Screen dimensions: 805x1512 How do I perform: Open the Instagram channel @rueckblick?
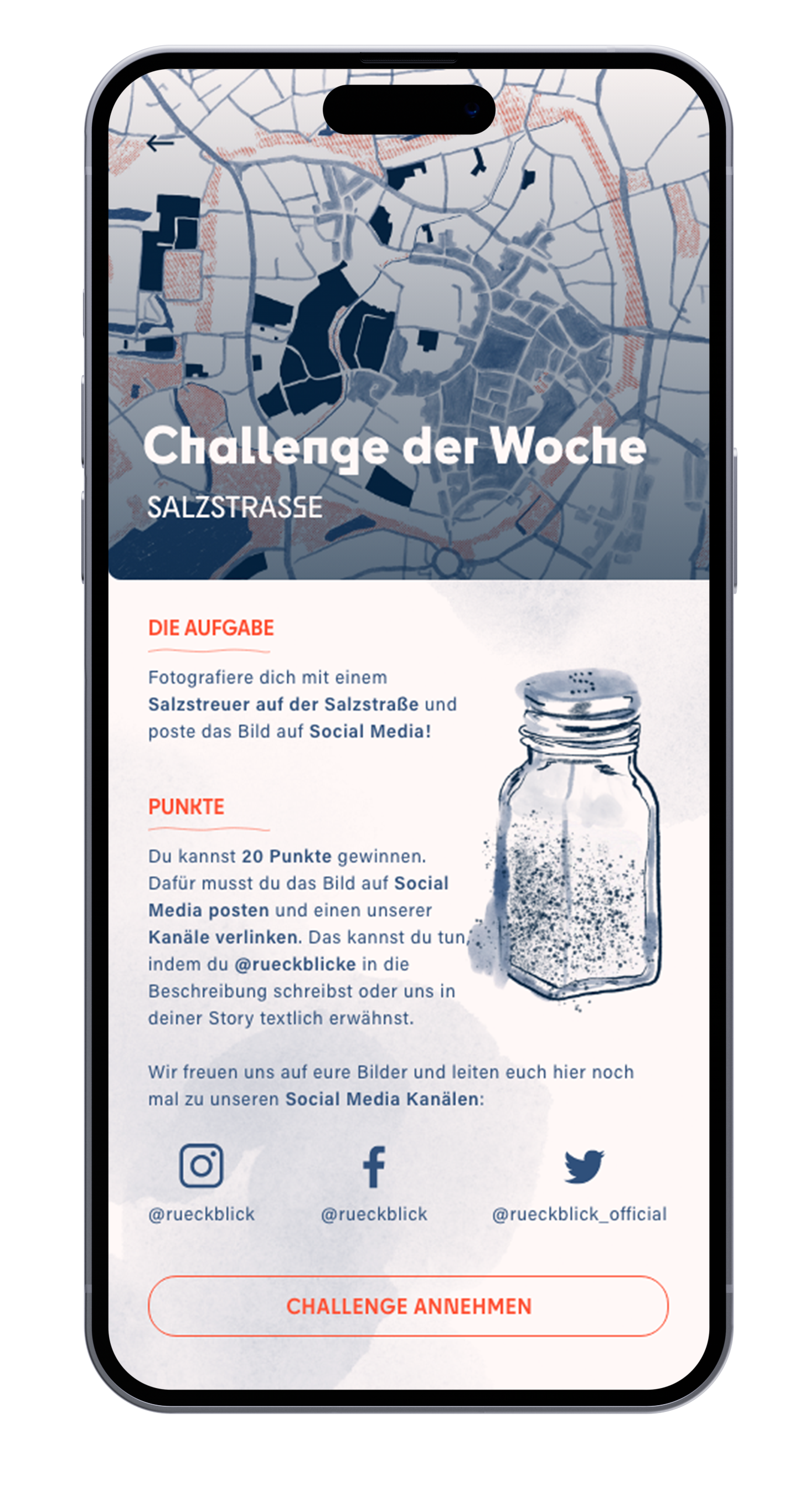click(x=201, y=1165)
